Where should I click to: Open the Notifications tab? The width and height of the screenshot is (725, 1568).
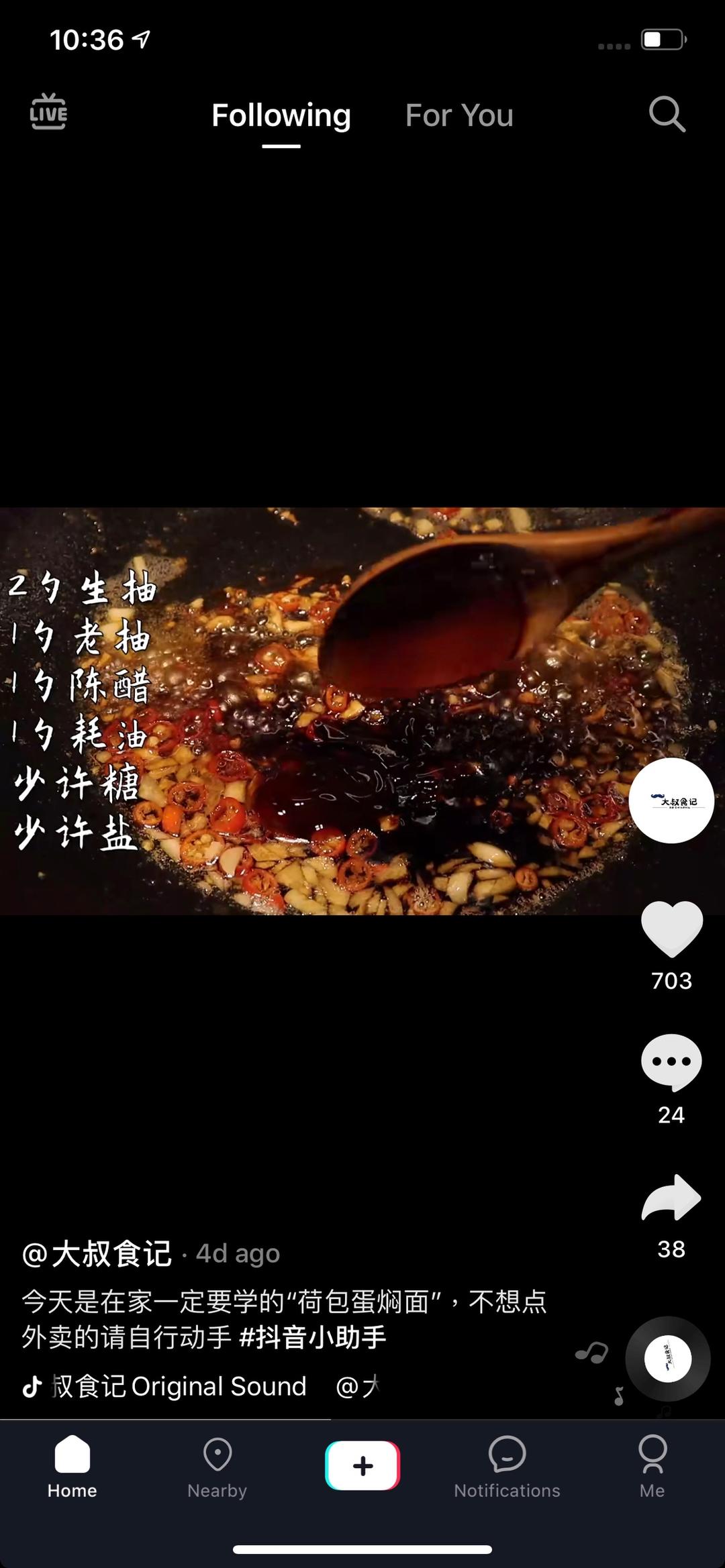[x=507, y=1466]
